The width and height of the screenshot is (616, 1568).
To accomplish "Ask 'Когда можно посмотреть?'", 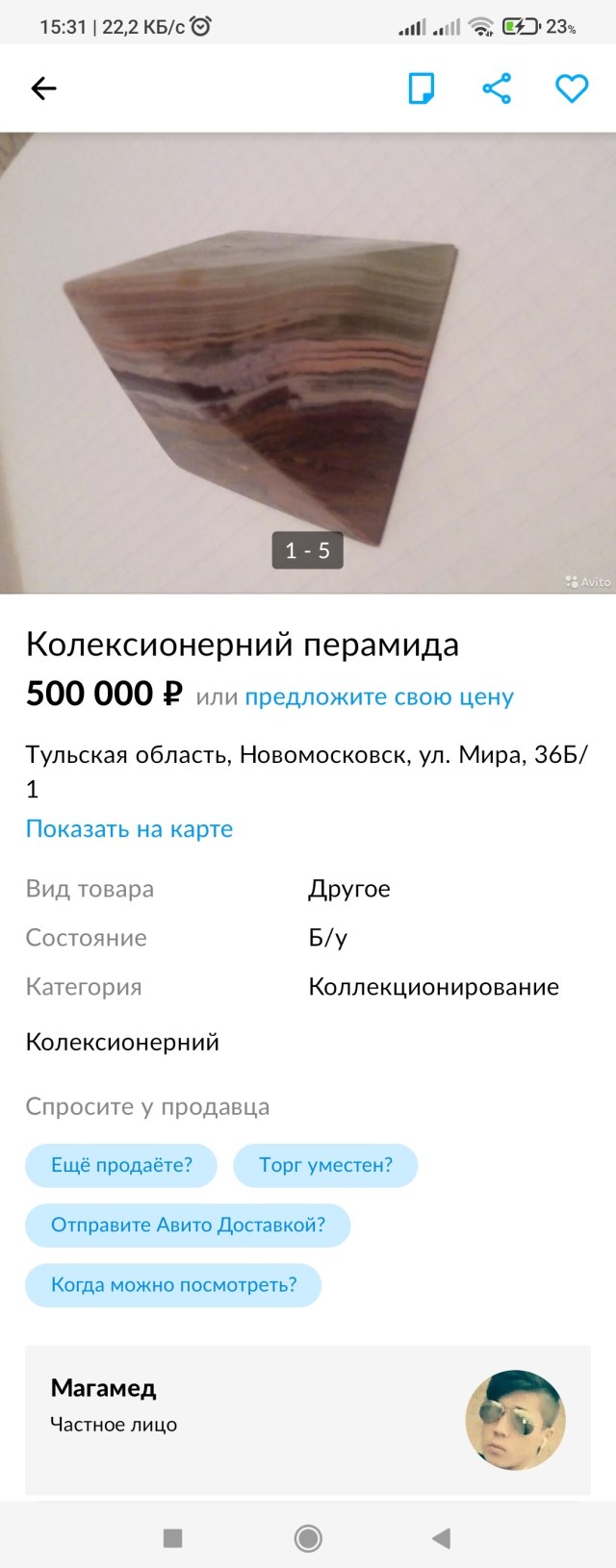I will [173, 1284].
